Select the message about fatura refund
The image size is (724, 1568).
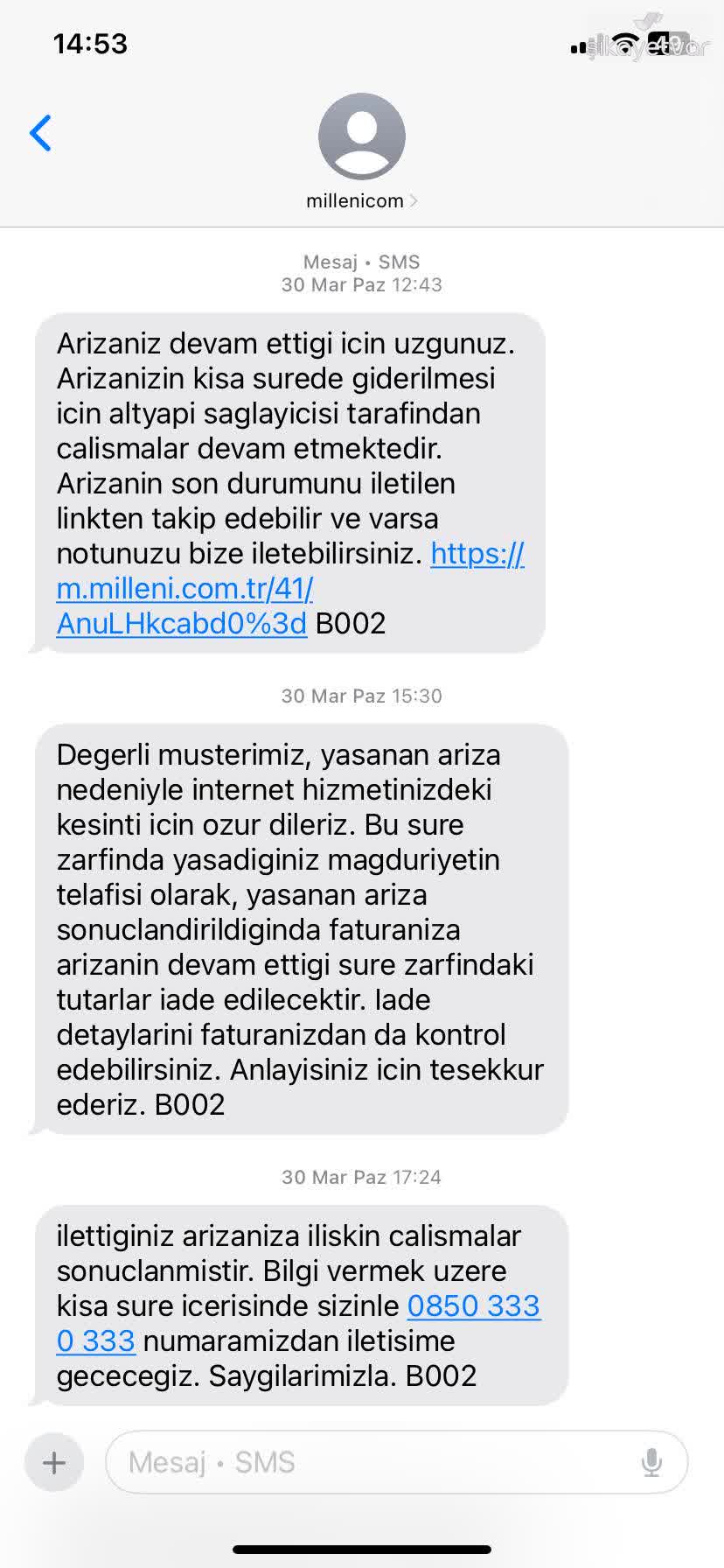(x=301, y=927)
